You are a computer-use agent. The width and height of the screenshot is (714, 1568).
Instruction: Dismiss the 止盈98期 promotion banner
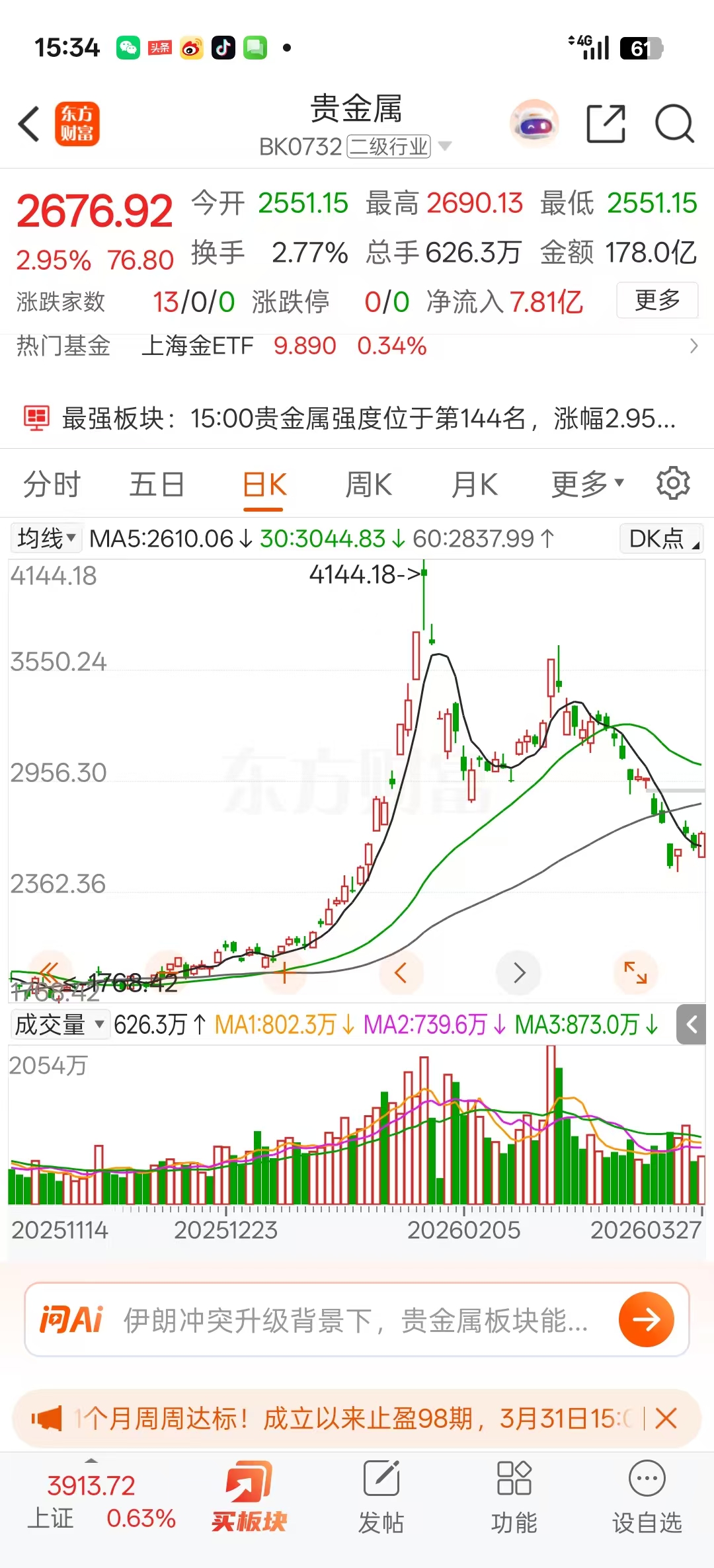(x=666, y=1419)
